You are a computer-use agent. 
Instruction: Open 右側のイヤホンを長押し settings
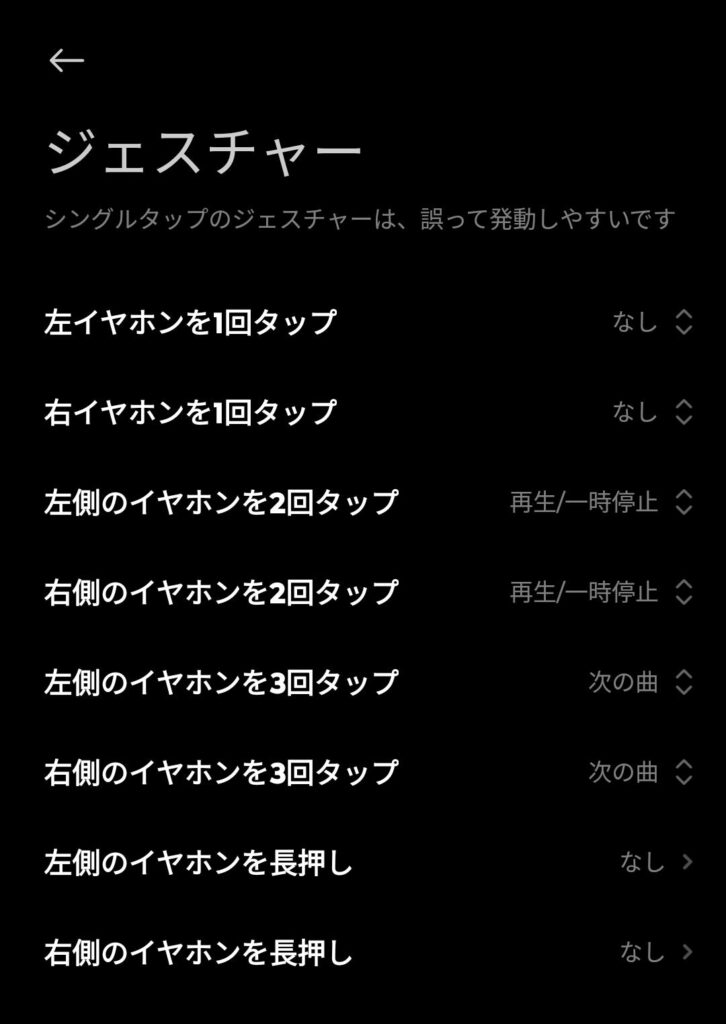click(655, 952)
